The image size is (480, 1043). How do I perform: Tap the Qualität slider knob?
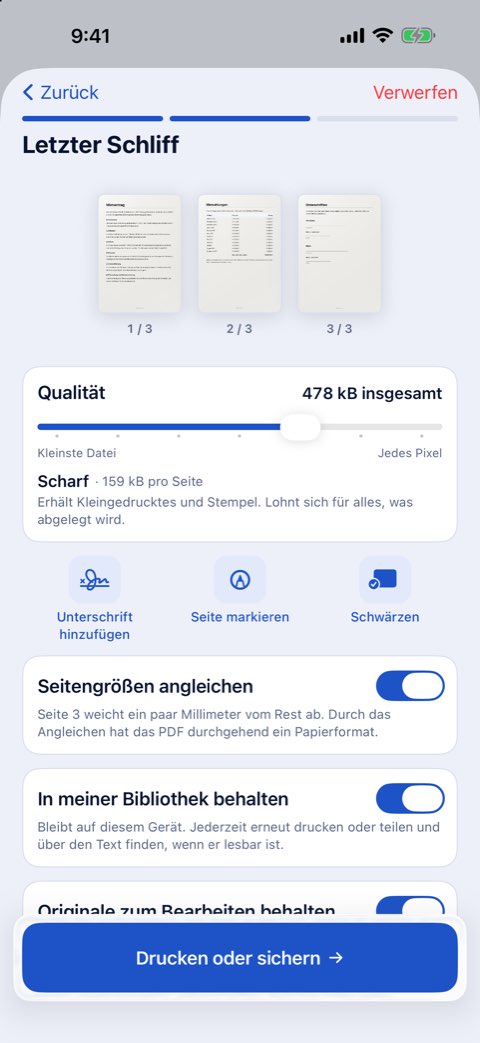pos(300,426)
